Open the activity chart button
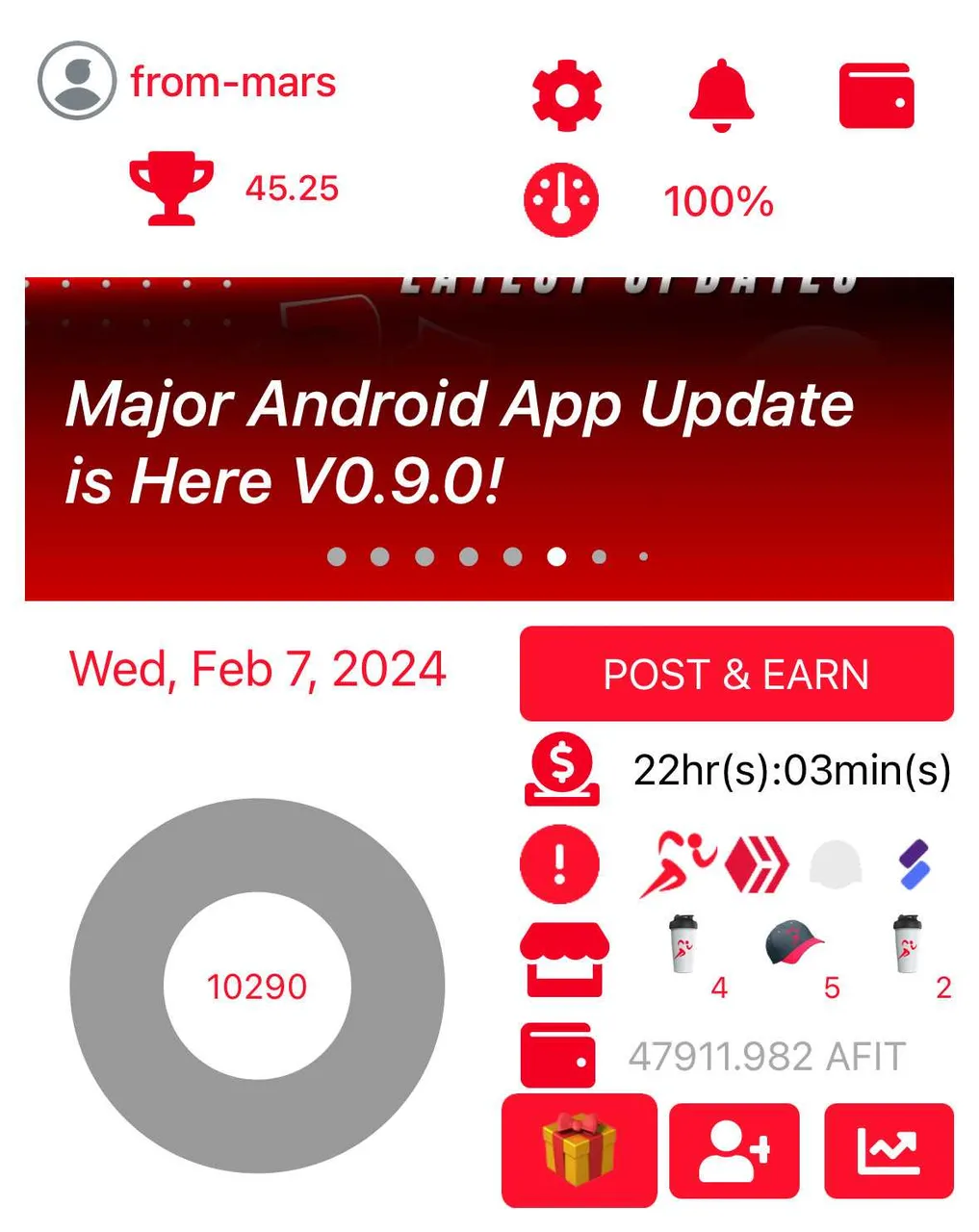979x1232 pixels. [889, 1151]
